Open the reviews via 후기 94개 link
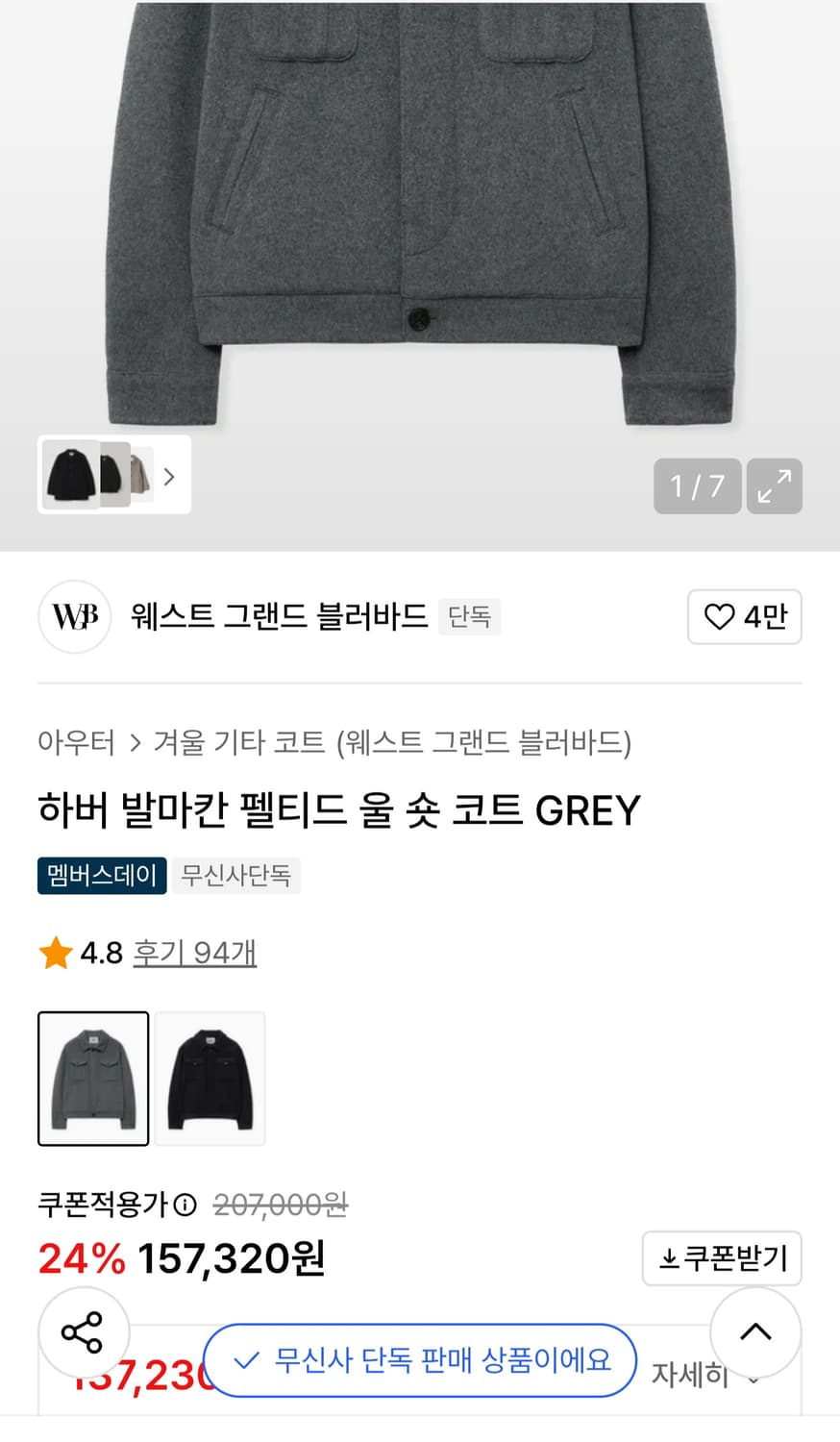 click(194, 953)
